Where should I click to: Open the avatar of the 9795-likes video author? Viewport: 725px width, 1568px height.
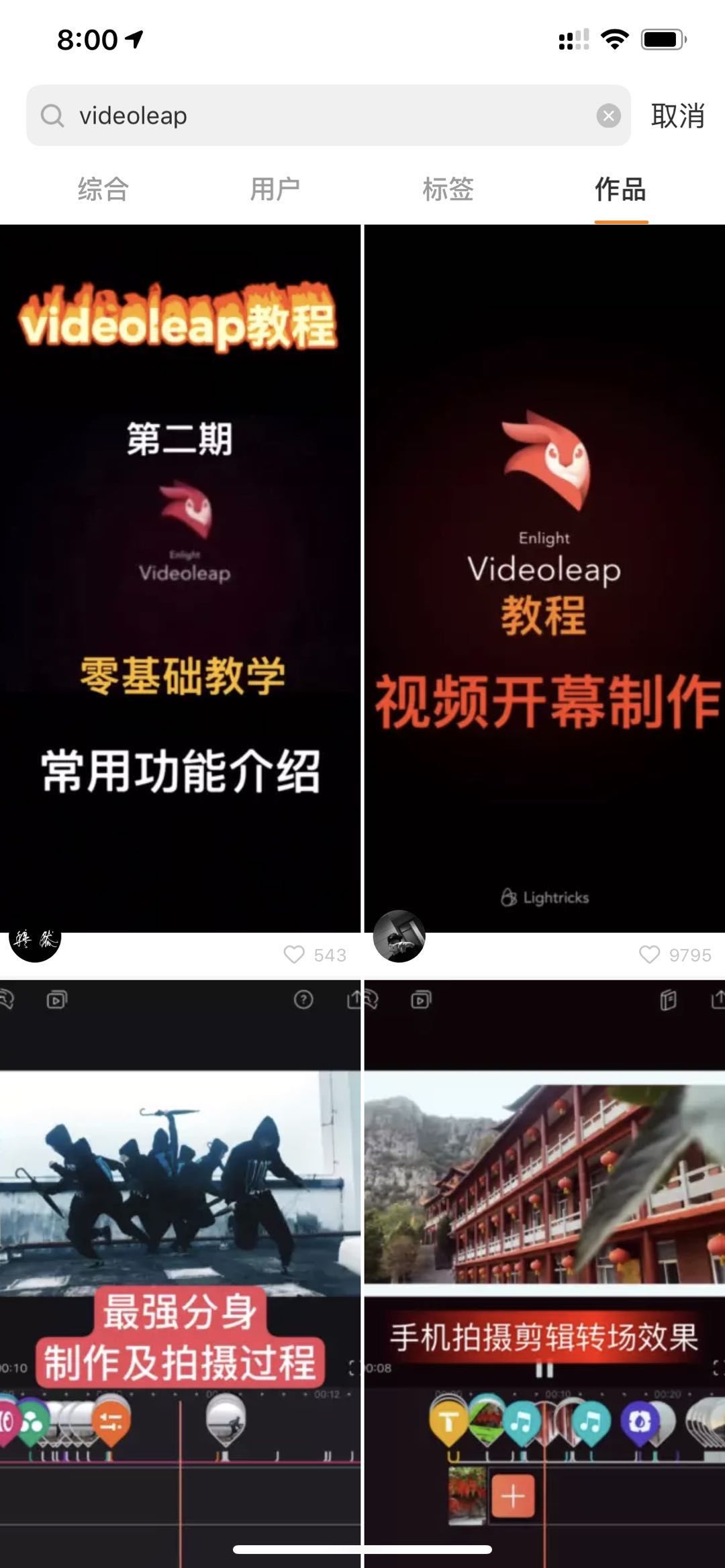click(399, 937)
